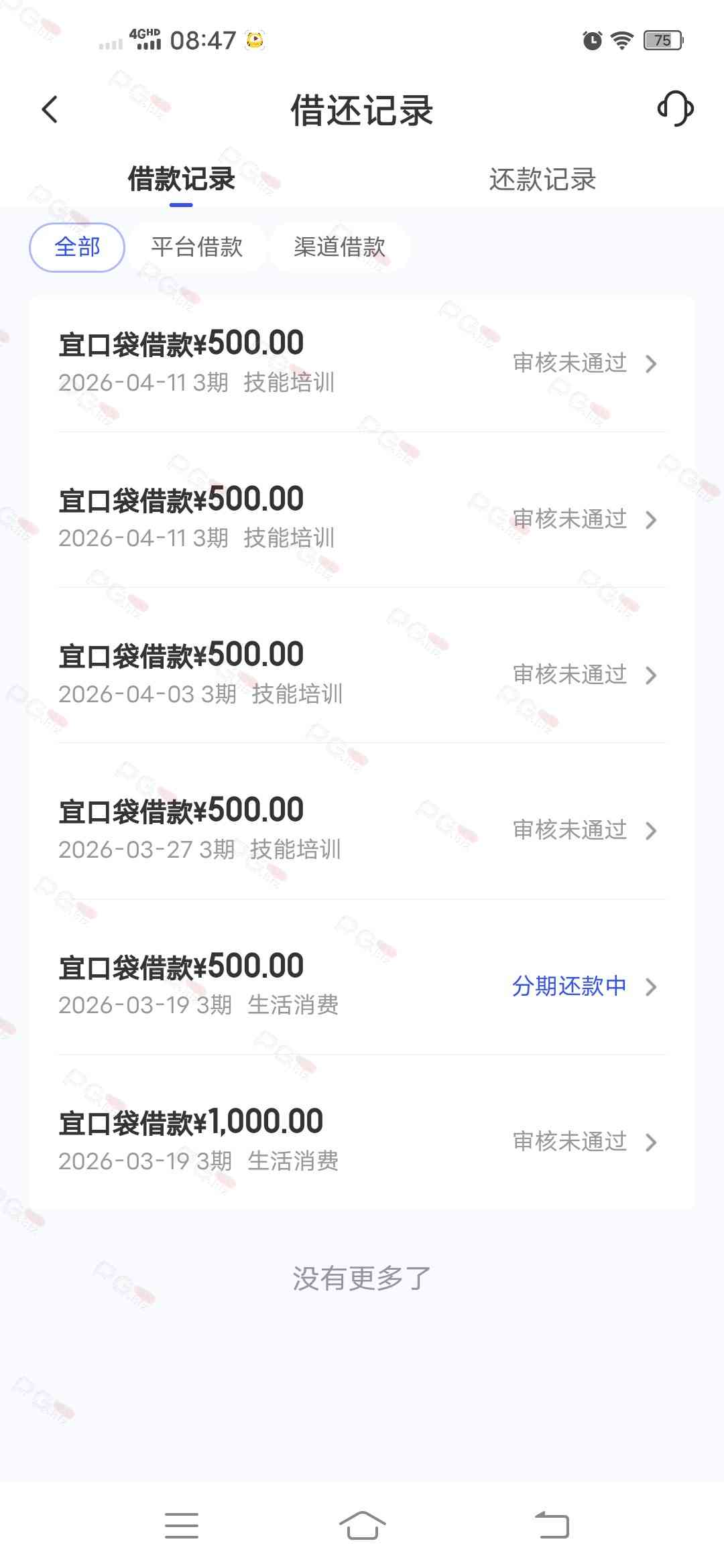Open the 2026-04-03 ¥500.00 loan record
The image size is (724, 1568).
[362, 674]
